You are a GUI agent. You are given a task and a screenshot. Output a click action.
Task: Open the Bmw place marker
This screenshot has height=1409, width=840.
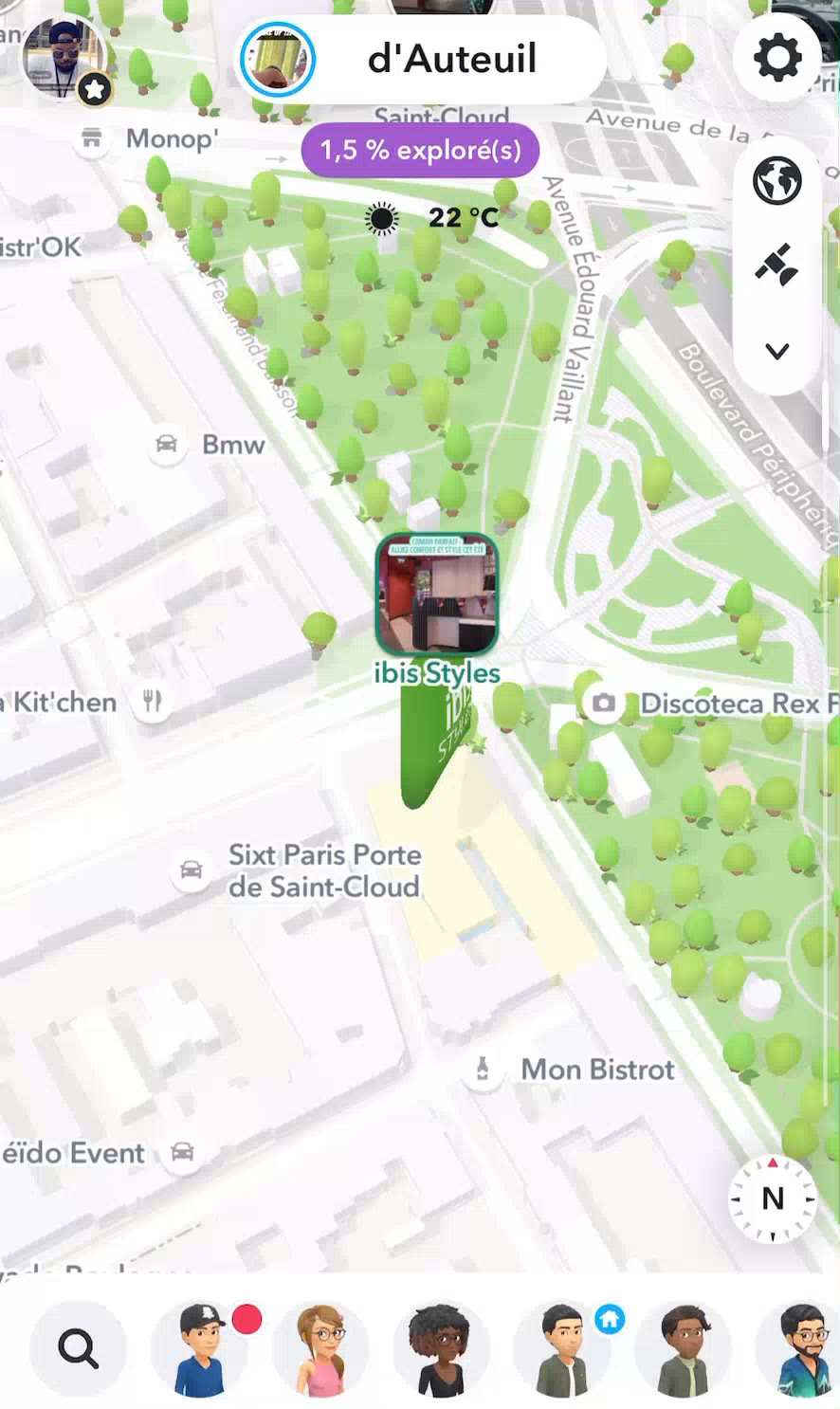167,445
